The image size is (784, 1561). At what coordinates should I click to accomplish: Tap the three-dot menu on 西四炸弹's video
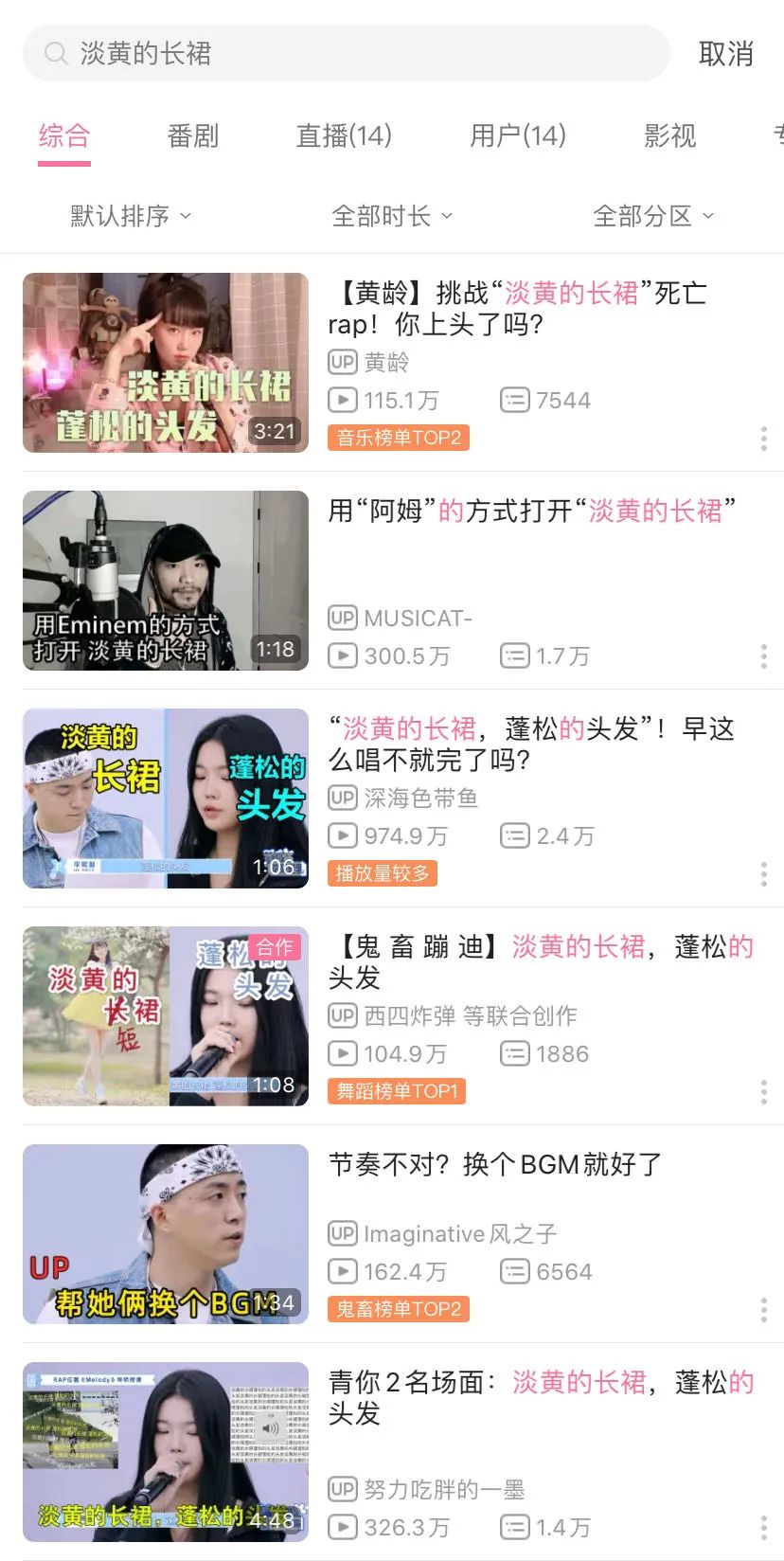tap(763, 1091)
